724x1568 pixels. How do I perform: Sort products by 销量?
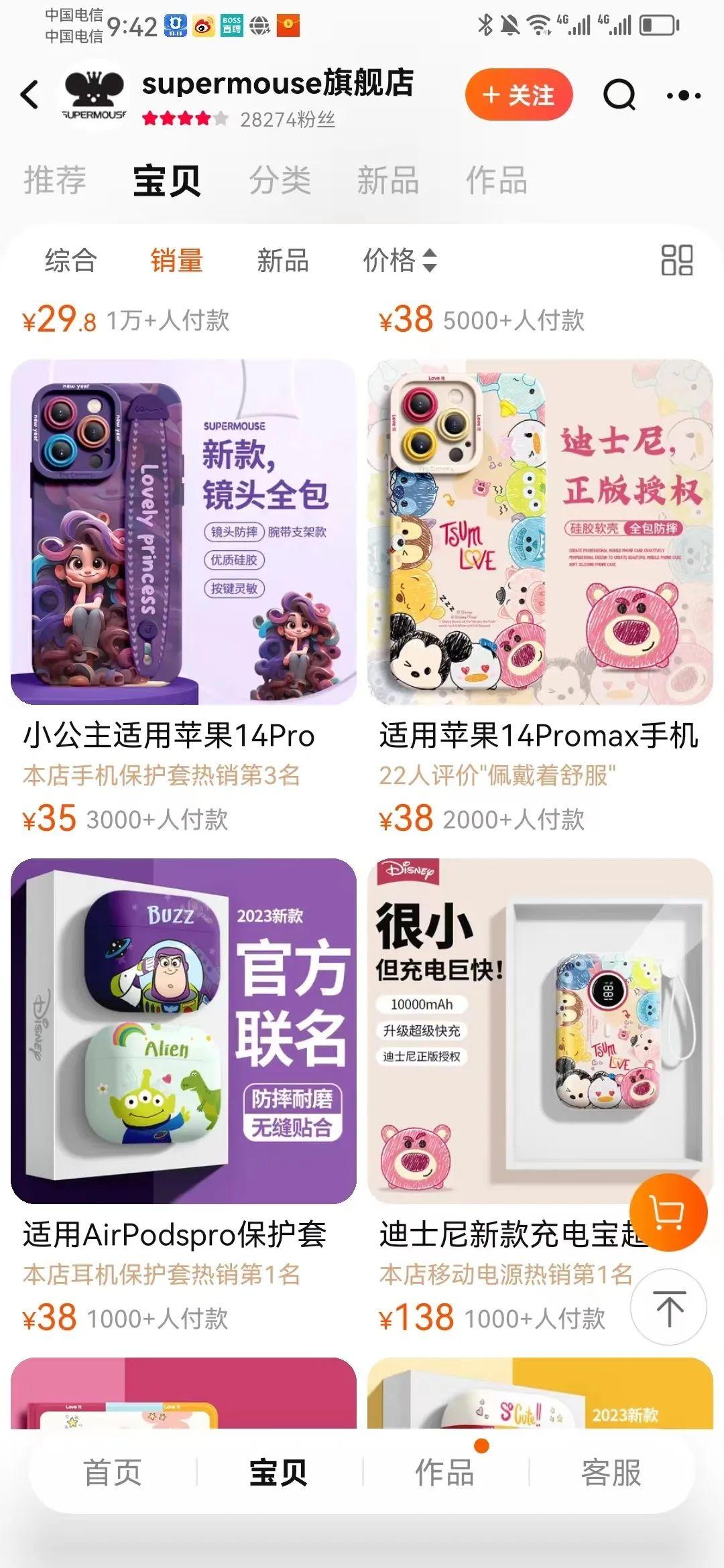click(x=177, y=260)
